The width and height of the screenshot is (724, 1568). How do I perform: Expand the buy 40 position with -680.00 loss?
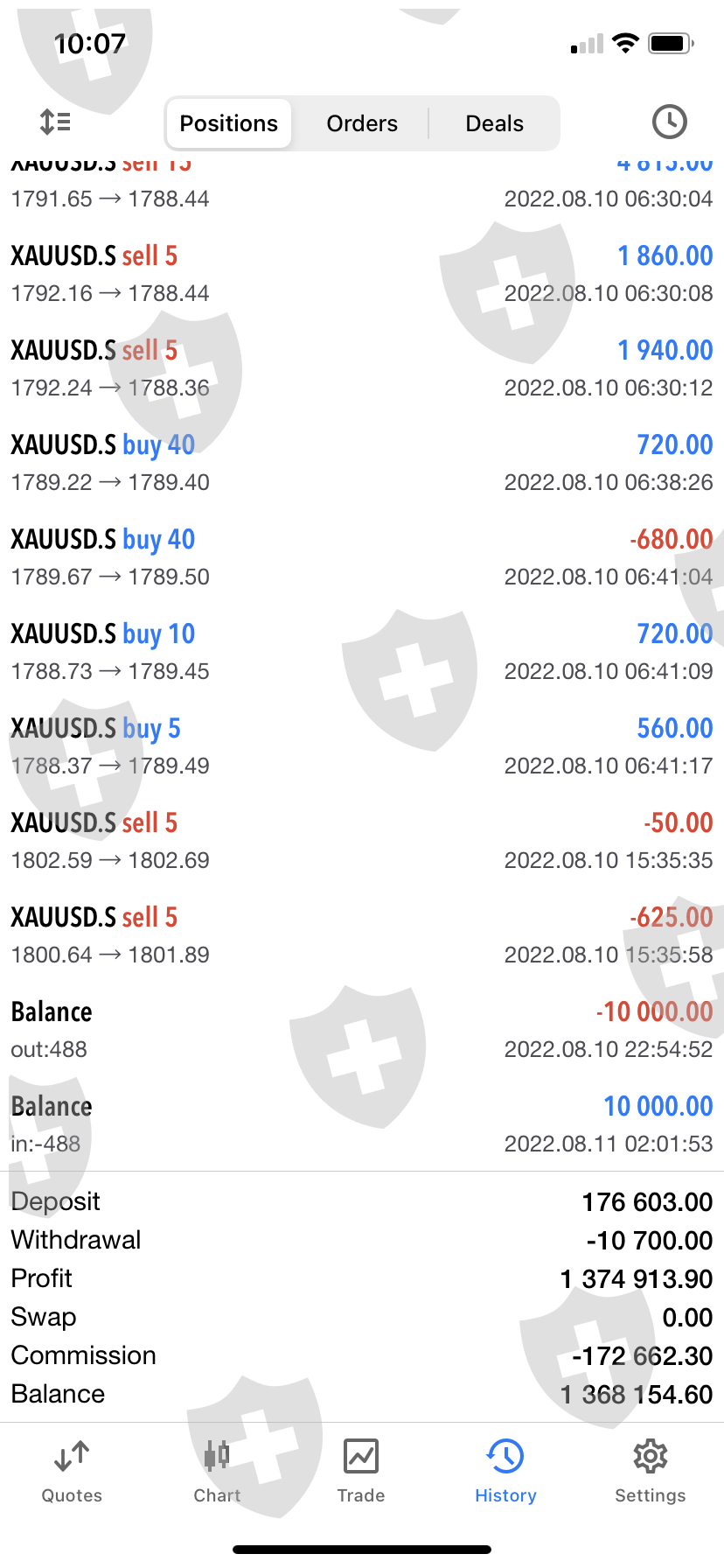(362, 557)
